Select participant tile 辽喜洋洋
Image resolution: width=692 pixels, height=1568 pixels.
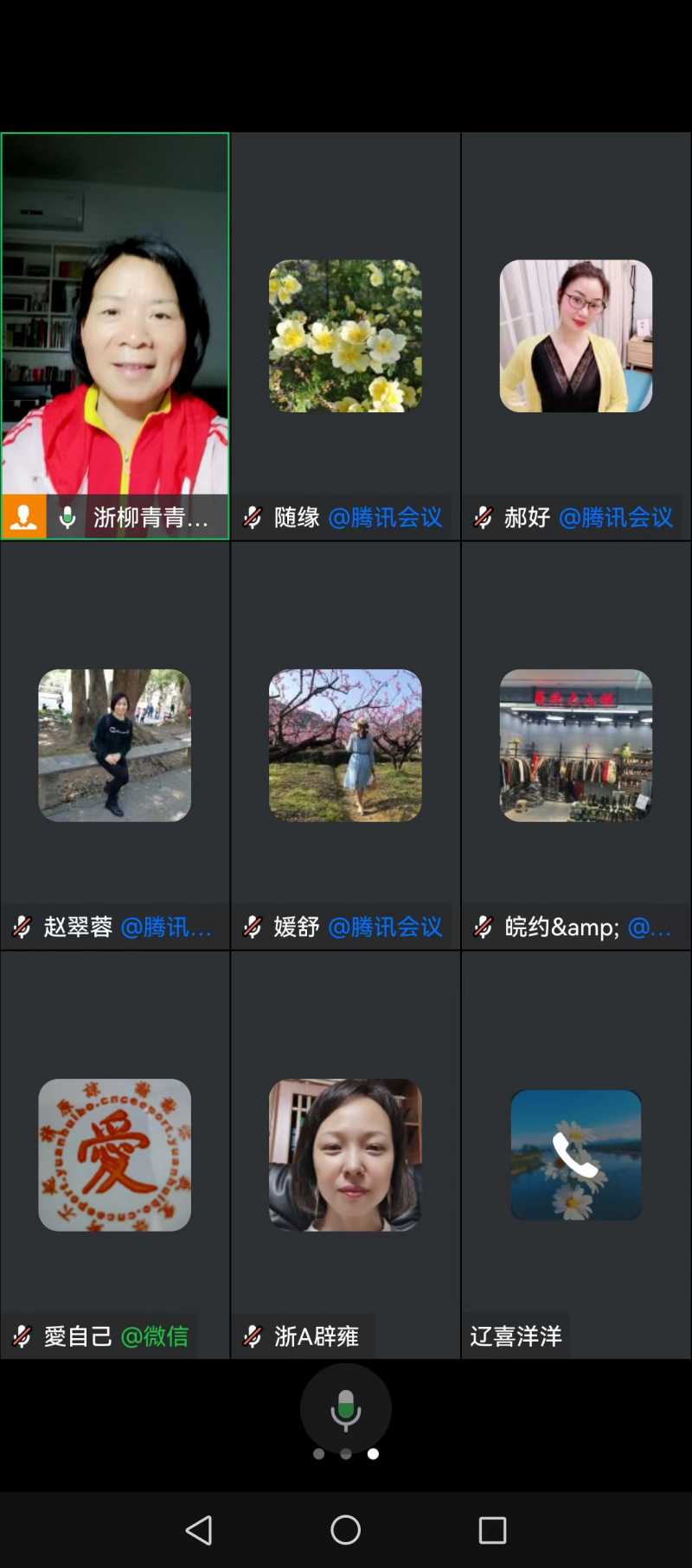[576, 1155]
